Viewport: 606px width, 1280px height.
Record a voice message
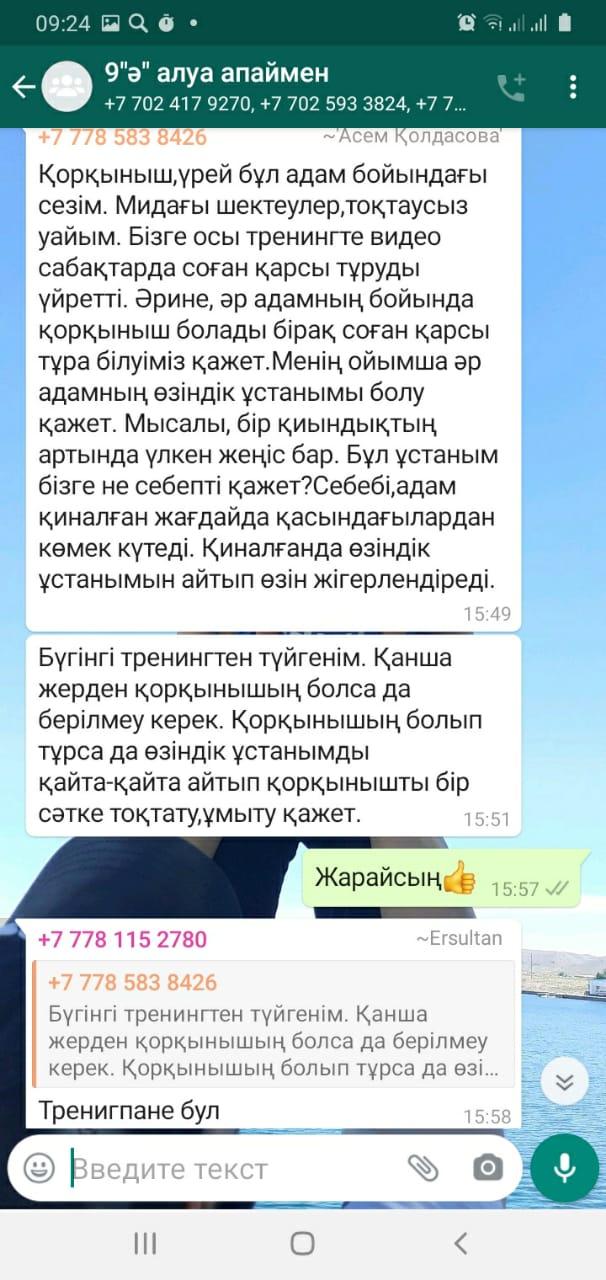564,1168
